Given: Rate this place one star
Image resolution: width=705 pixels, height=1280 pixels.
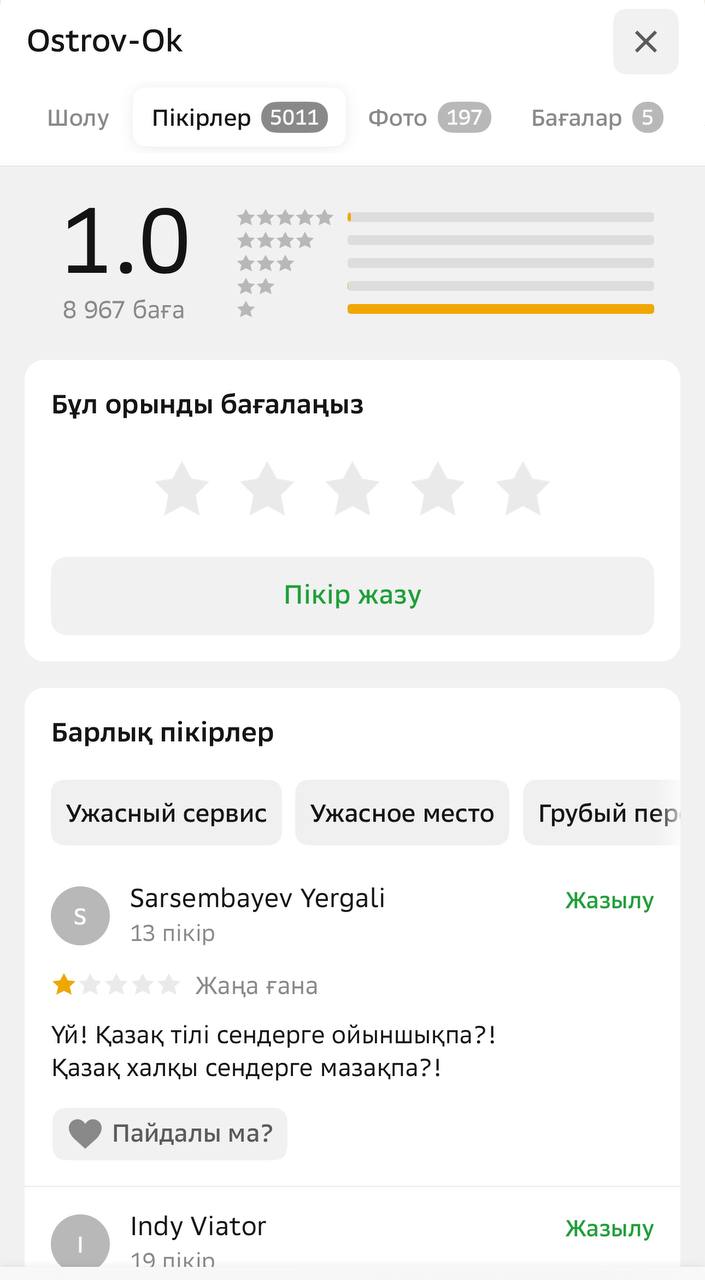Looking at the screenshot, I should [x=182, y=490].
